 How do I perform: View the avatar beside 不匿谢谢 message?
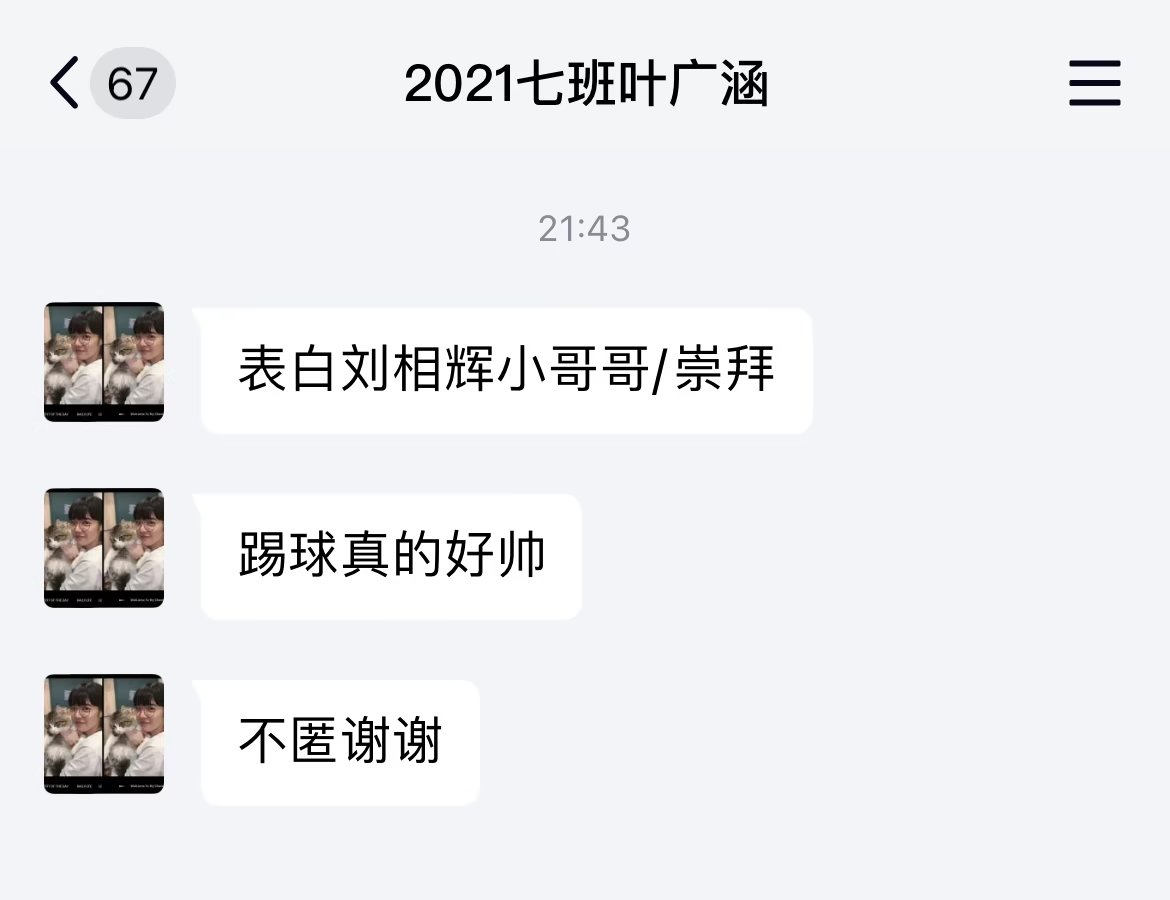point(104,734)
